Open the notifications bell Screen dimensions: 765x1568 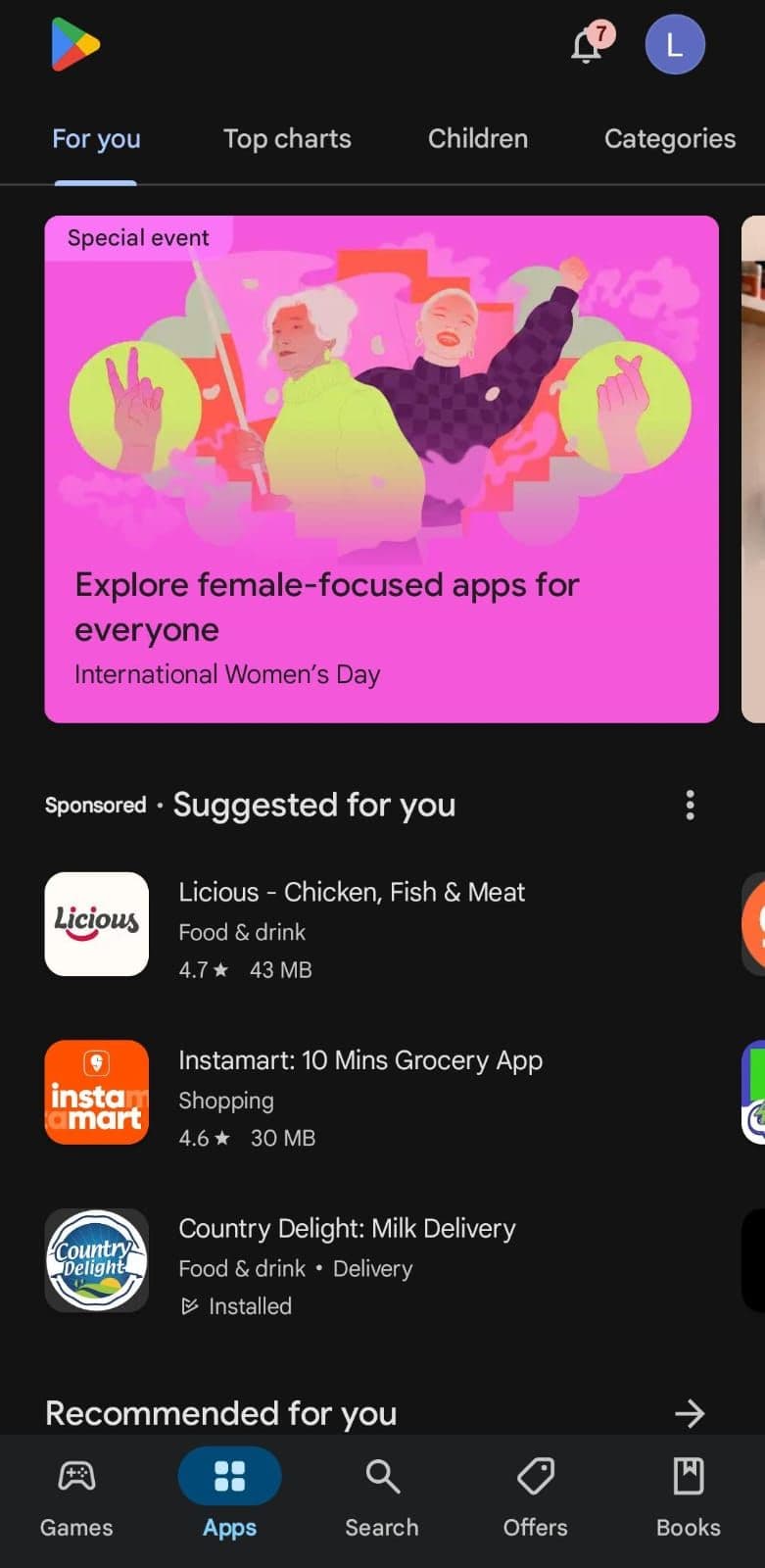pyautogui.click(x=588, y=45)
